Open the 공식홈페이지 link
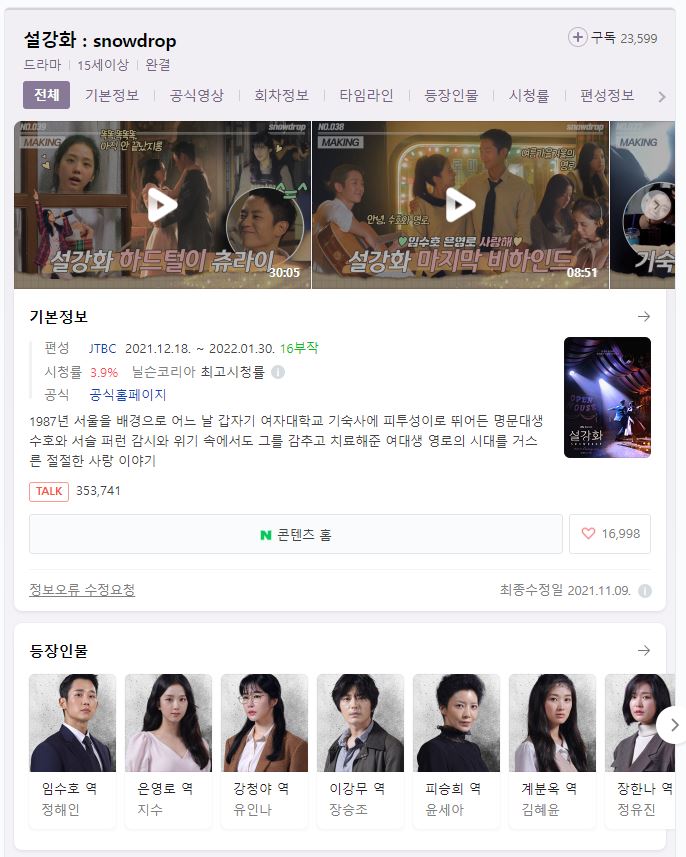Image resolution: width=686 pixels, height=857 pixels. click(128, 395)
